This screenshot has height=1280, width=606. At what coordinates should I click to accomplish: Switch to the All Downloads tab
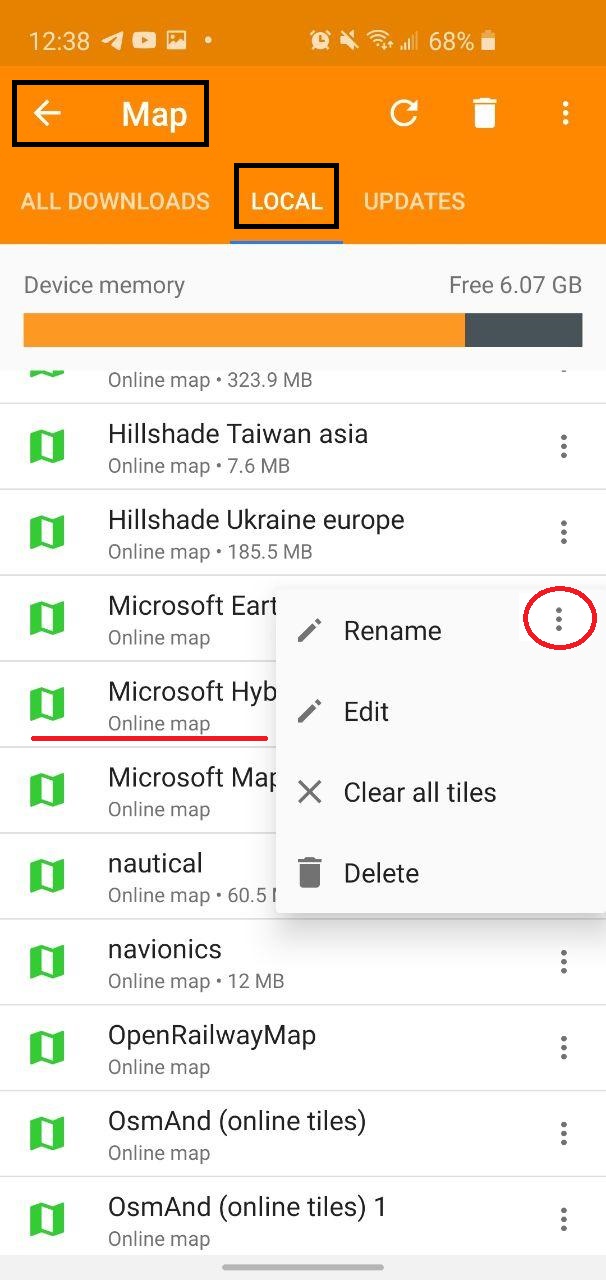click(115, 201)
